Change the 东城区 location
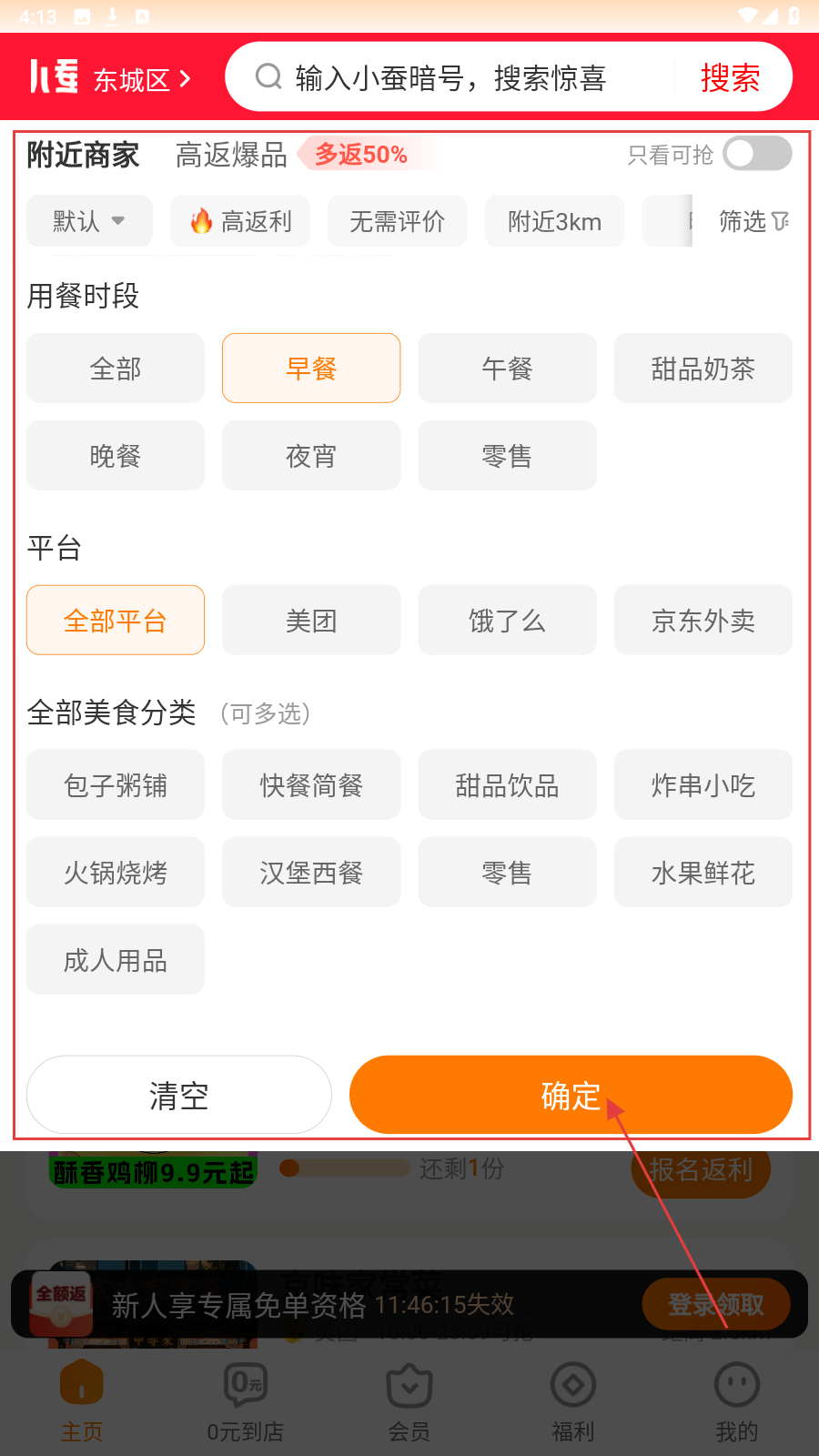 click(x=142, y=80)
